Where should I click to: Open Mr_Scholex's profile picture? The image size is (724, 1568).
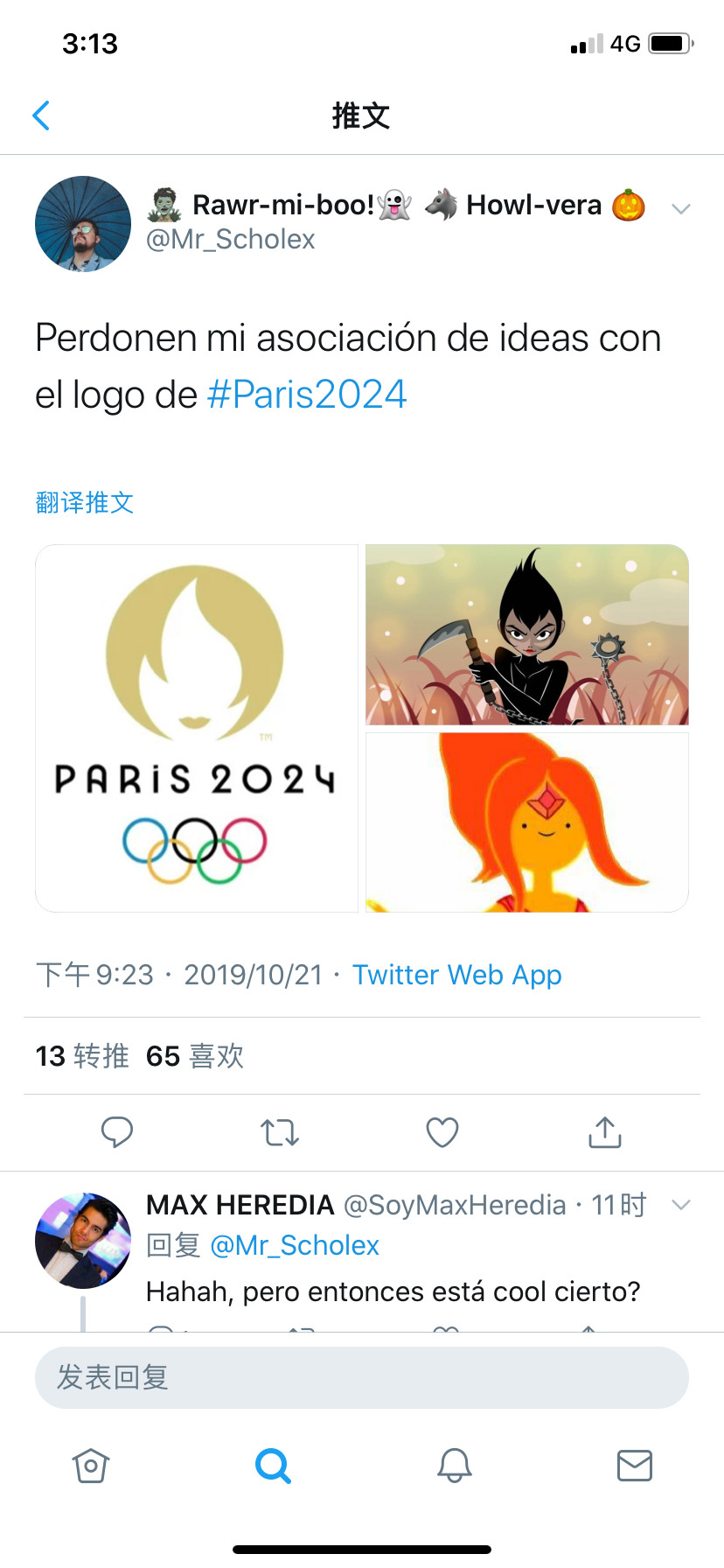point(83,224)
